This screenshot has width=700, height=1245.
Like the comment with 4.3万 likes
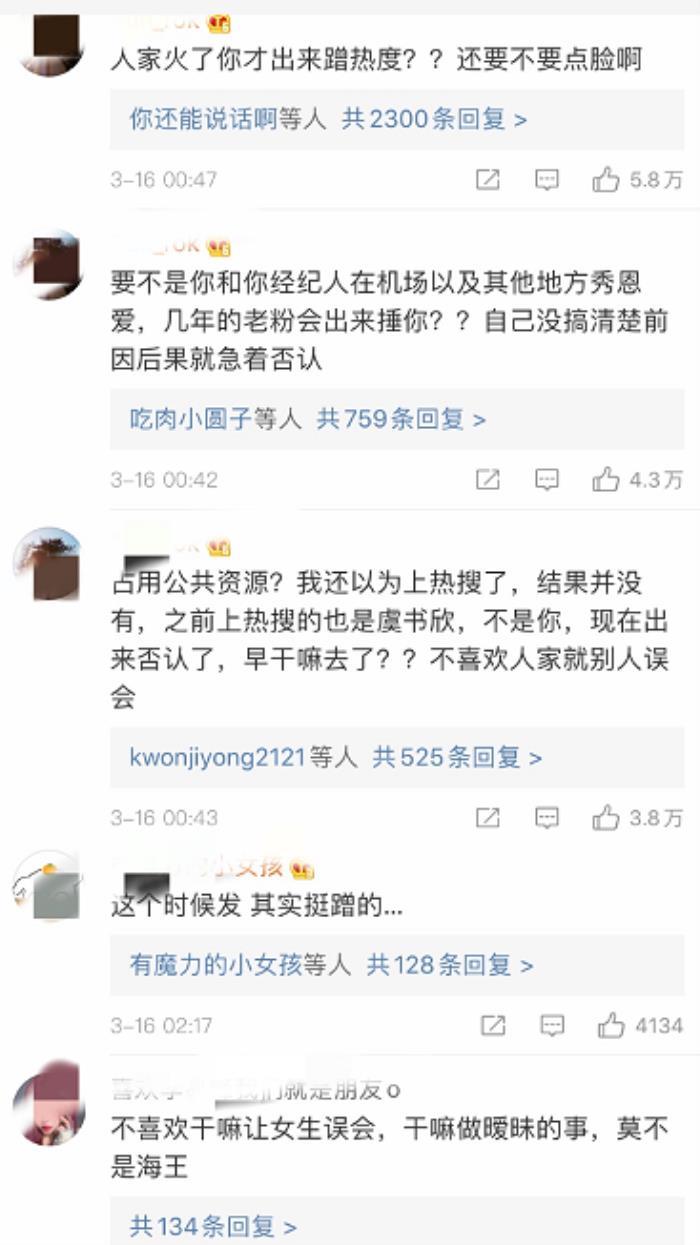[x=606, y=480]
